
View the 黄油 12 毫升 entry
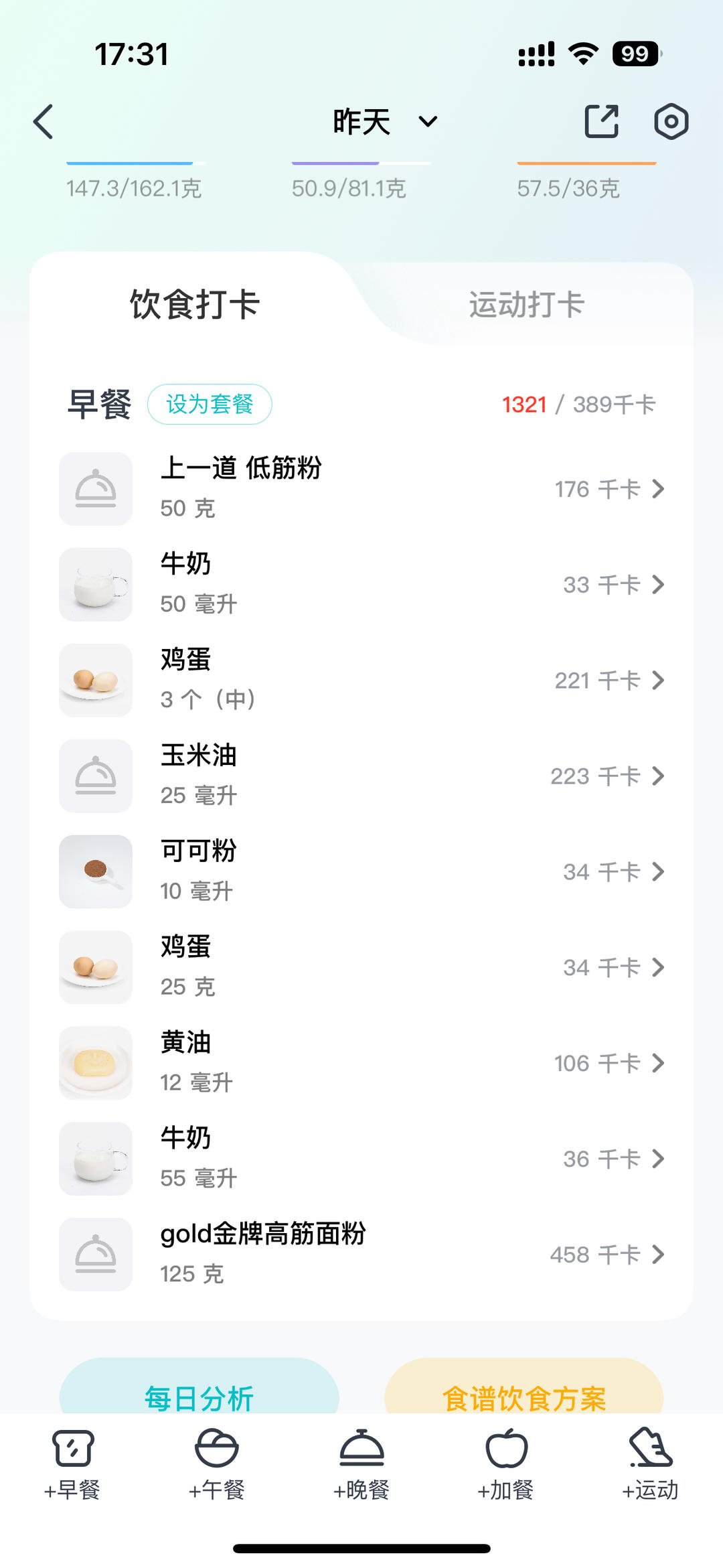tap(361, 1063)
